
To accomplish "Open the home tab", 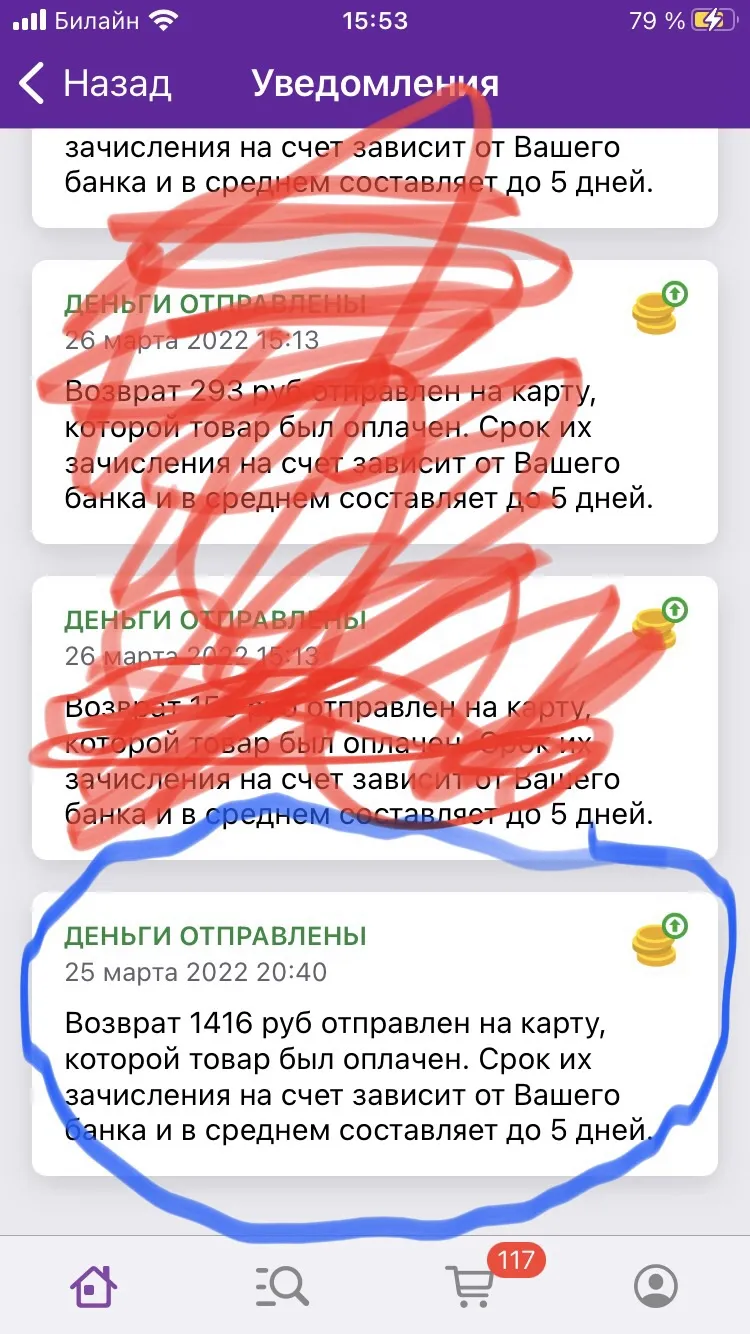I will tap(94, 1285).
